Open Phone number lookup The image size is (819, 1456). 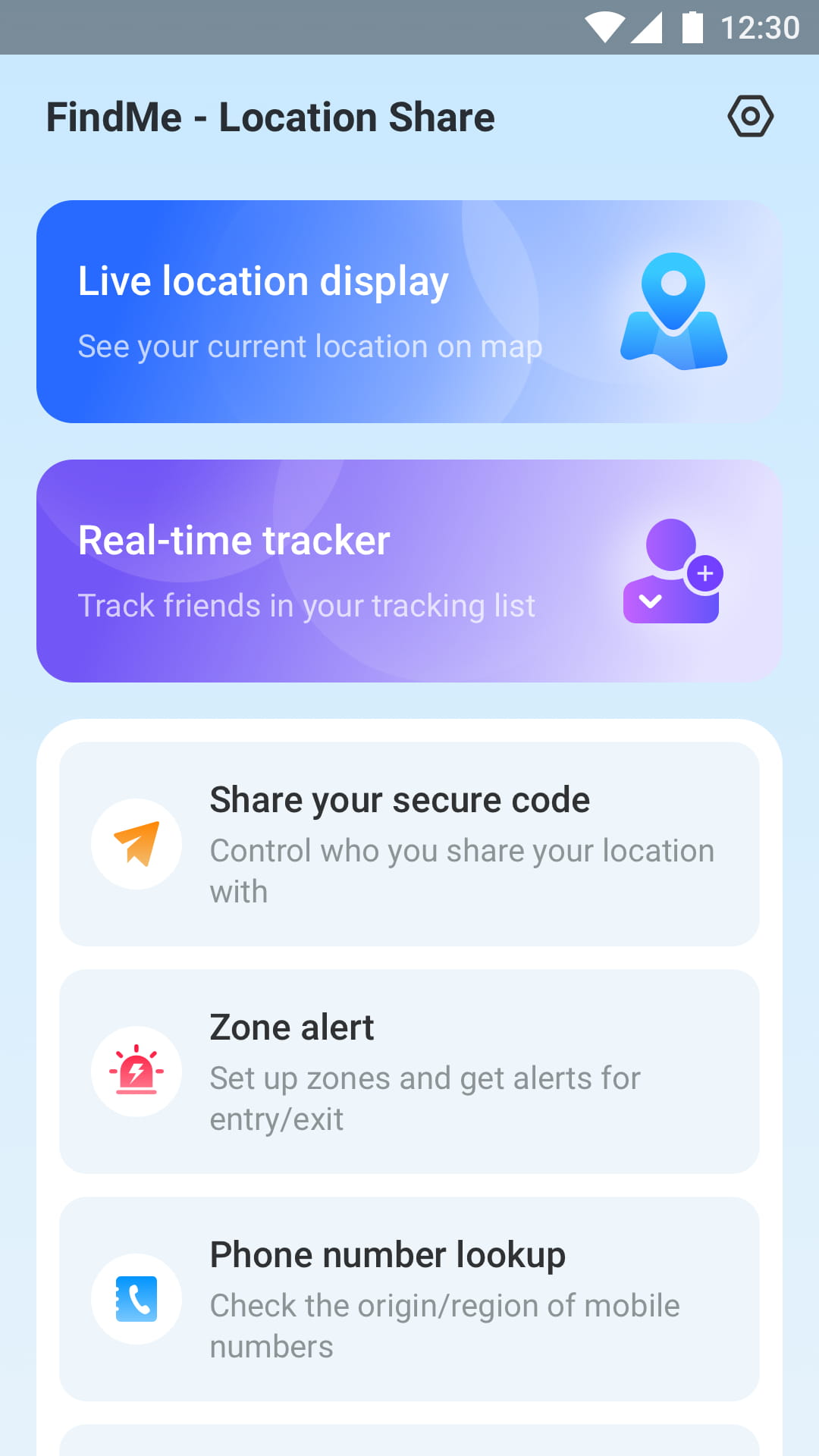click(x=409, y=1299)
